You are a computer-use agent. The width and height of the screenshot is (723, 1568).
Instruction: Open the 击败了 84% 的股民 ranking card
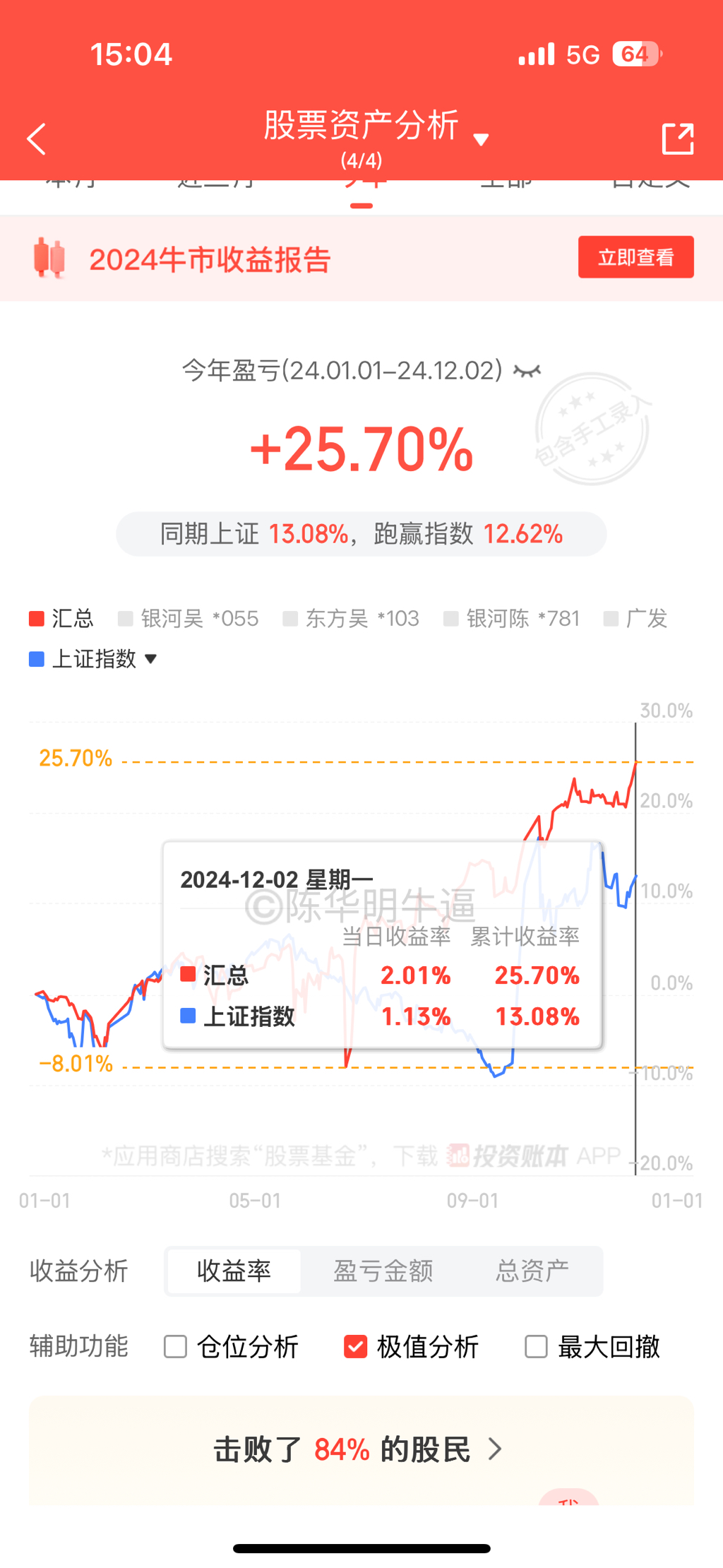[x=361, y=1449]
